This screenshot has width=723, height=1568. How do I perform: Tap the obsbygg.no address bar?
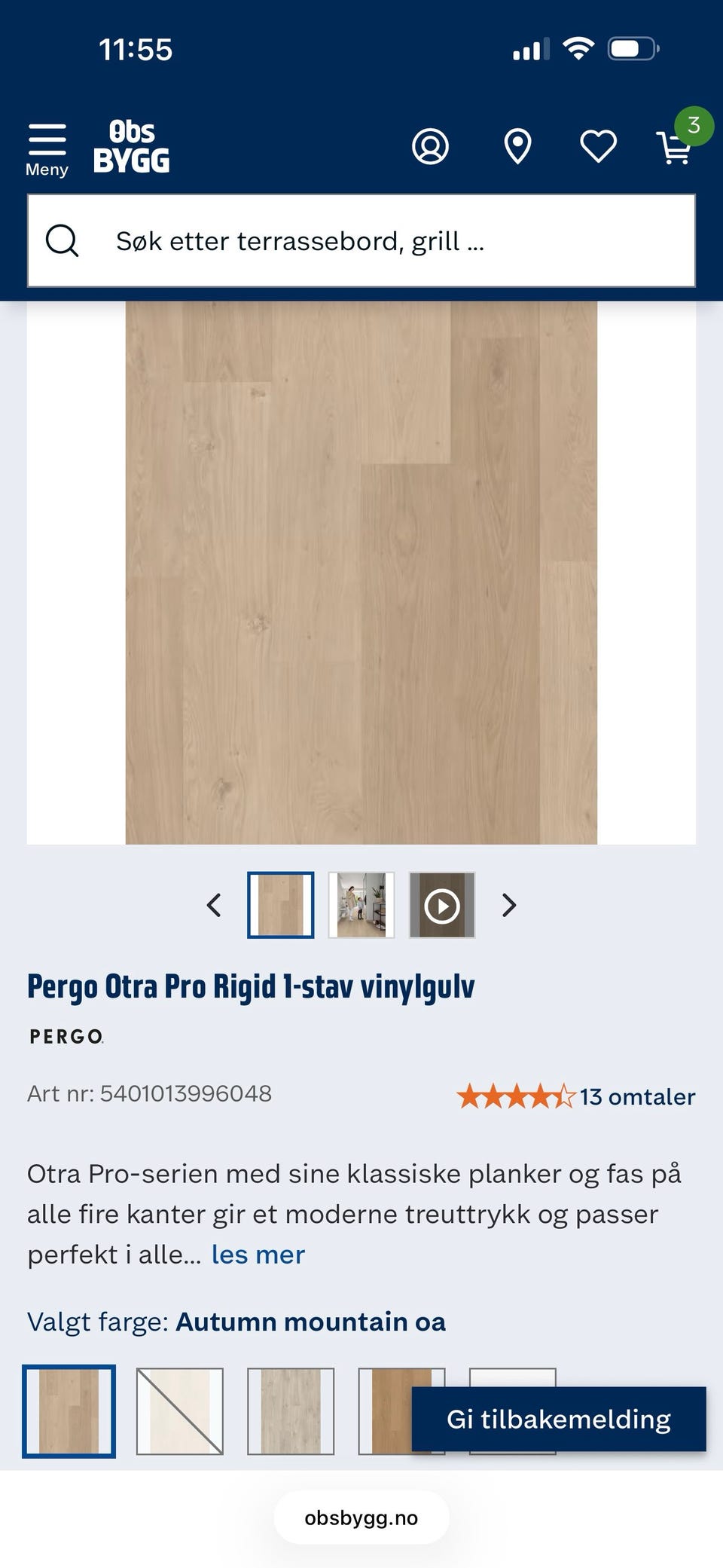361,1518
